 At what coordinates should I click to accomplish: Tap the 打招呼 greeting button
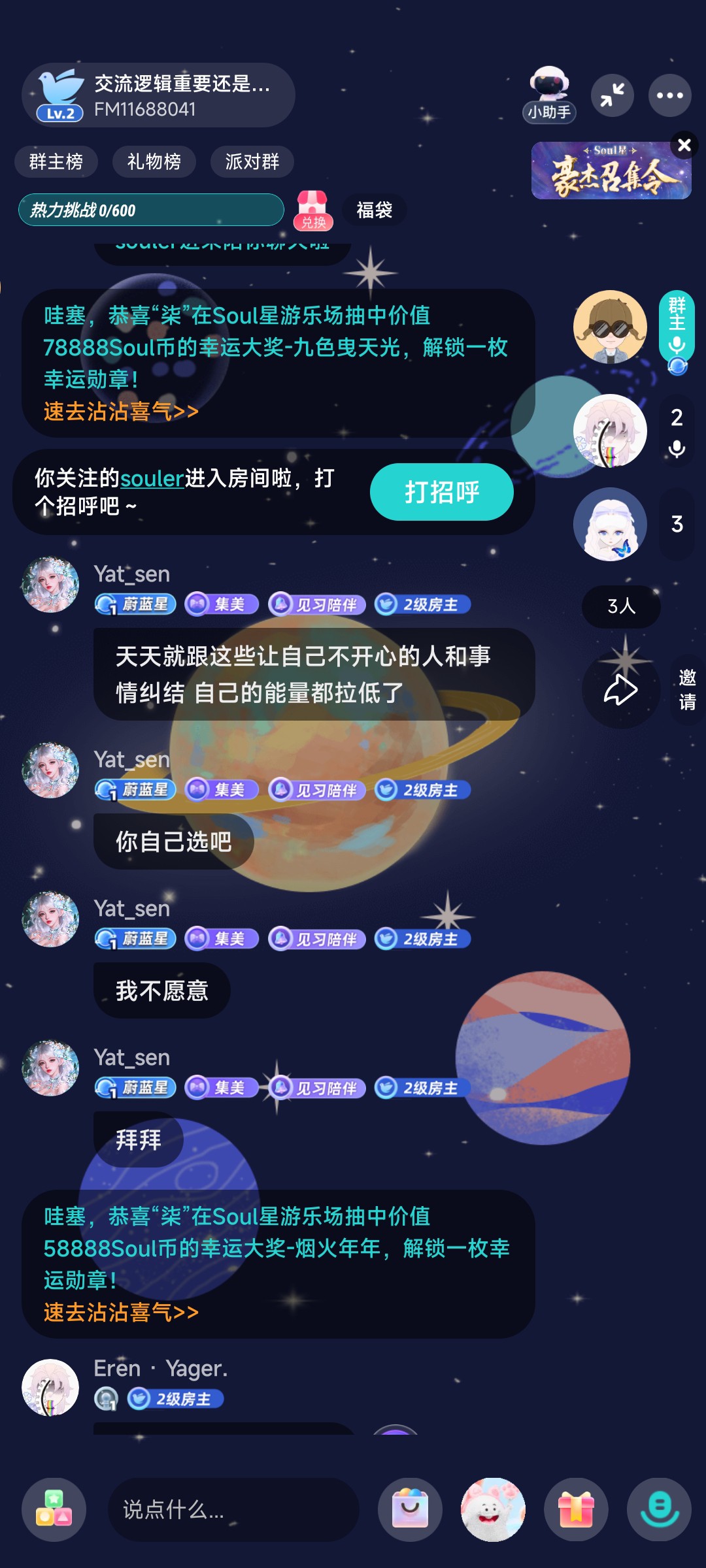point(441,492)
